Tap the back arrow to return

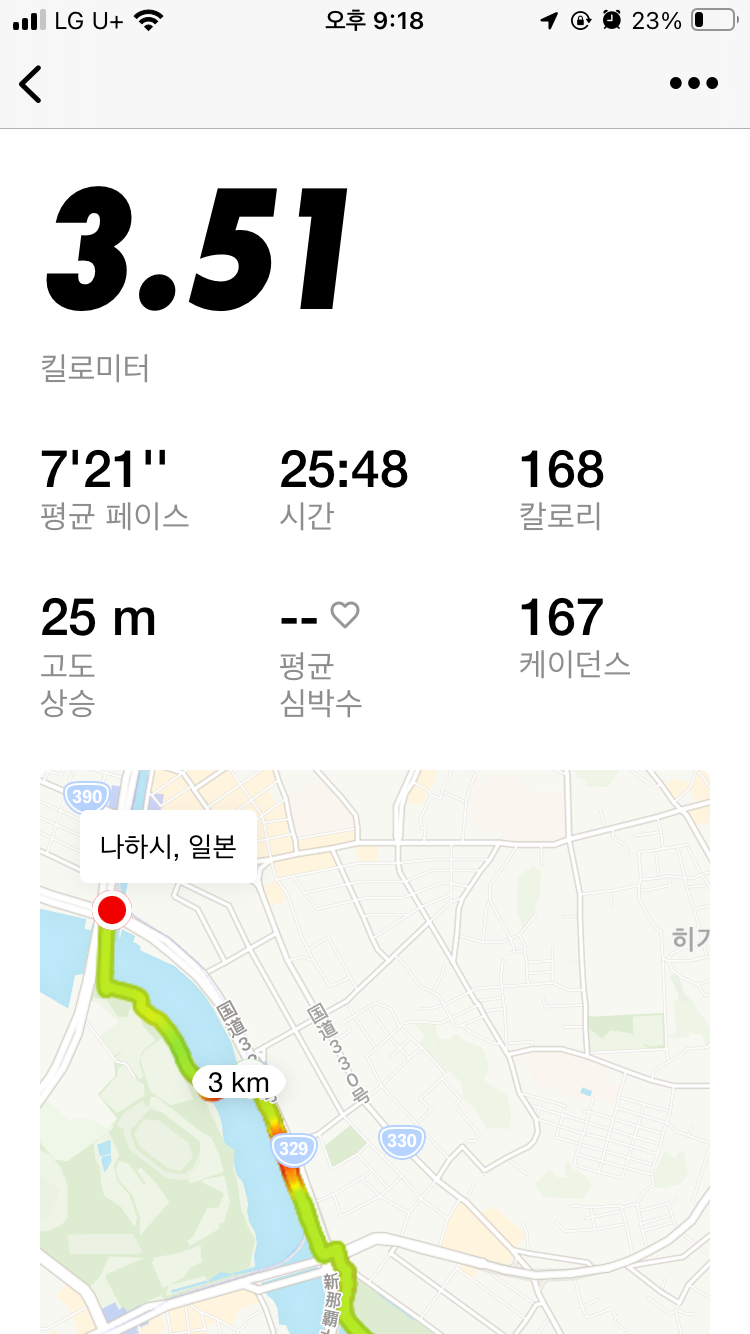[31, 84]
